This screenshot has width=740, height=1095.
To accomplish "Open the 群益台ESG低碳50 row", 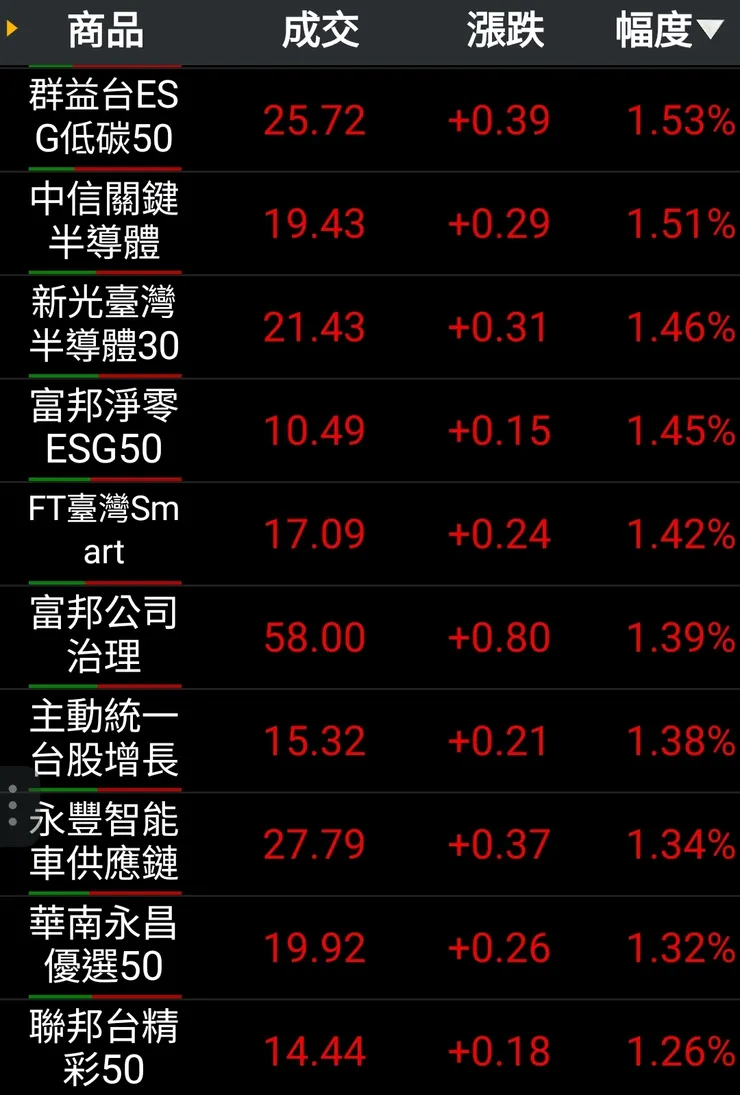I will click(105, 119).
